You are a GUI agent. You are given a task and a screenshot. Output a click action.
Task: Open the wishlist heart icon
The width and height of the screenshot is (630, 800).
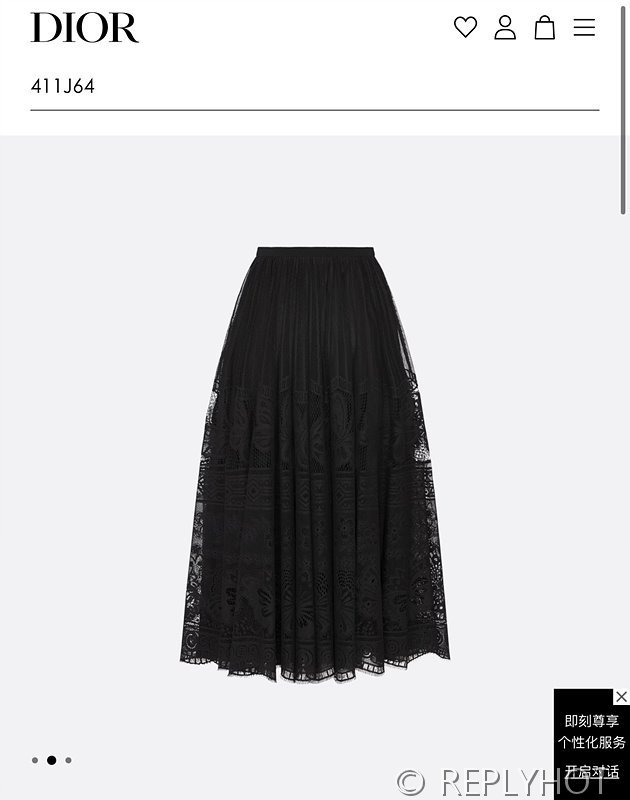pos(465,27)
